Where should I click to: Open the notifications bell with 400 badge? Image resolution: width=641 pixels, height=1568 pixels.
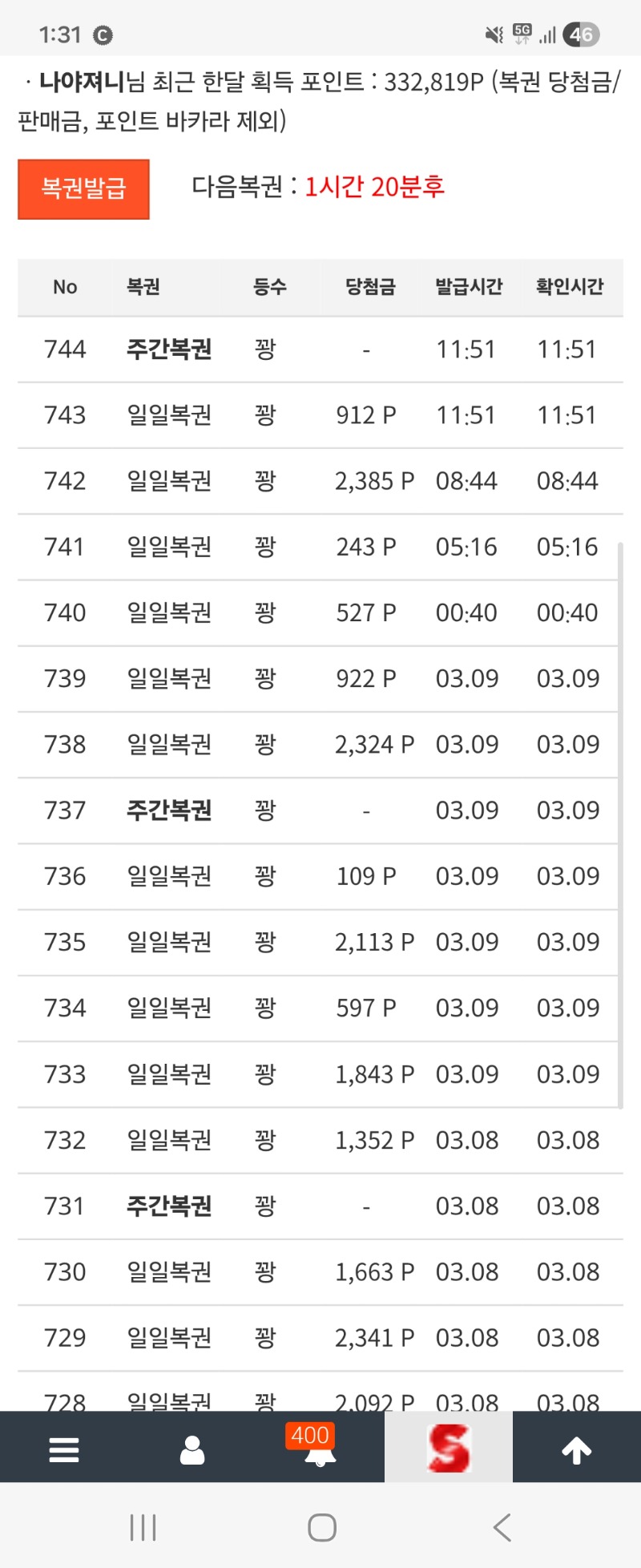click(320, 1449)
